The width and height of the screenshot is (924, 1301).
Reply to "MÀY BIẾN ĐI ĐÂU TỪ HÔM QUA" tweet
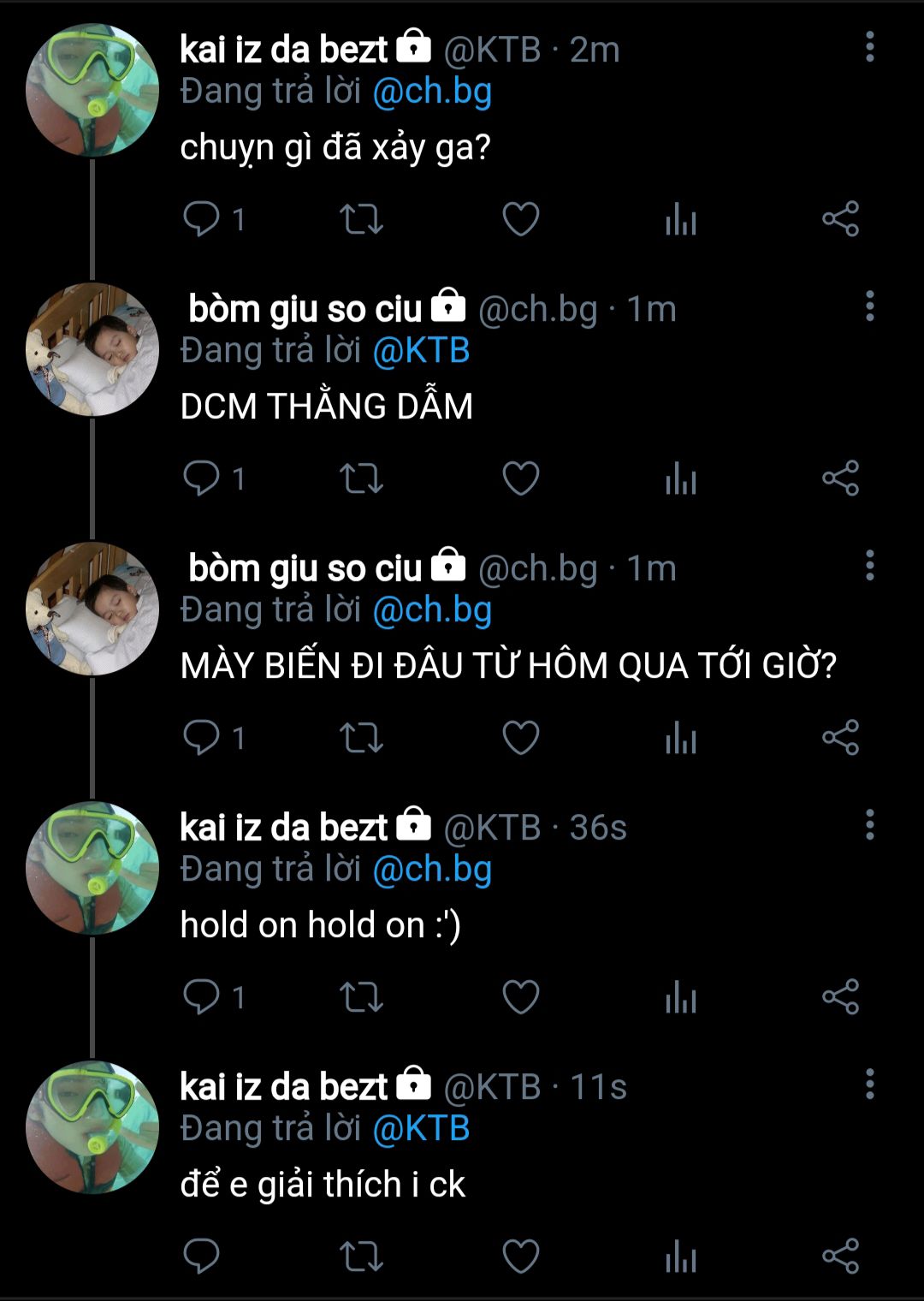[x=202, y=738]
